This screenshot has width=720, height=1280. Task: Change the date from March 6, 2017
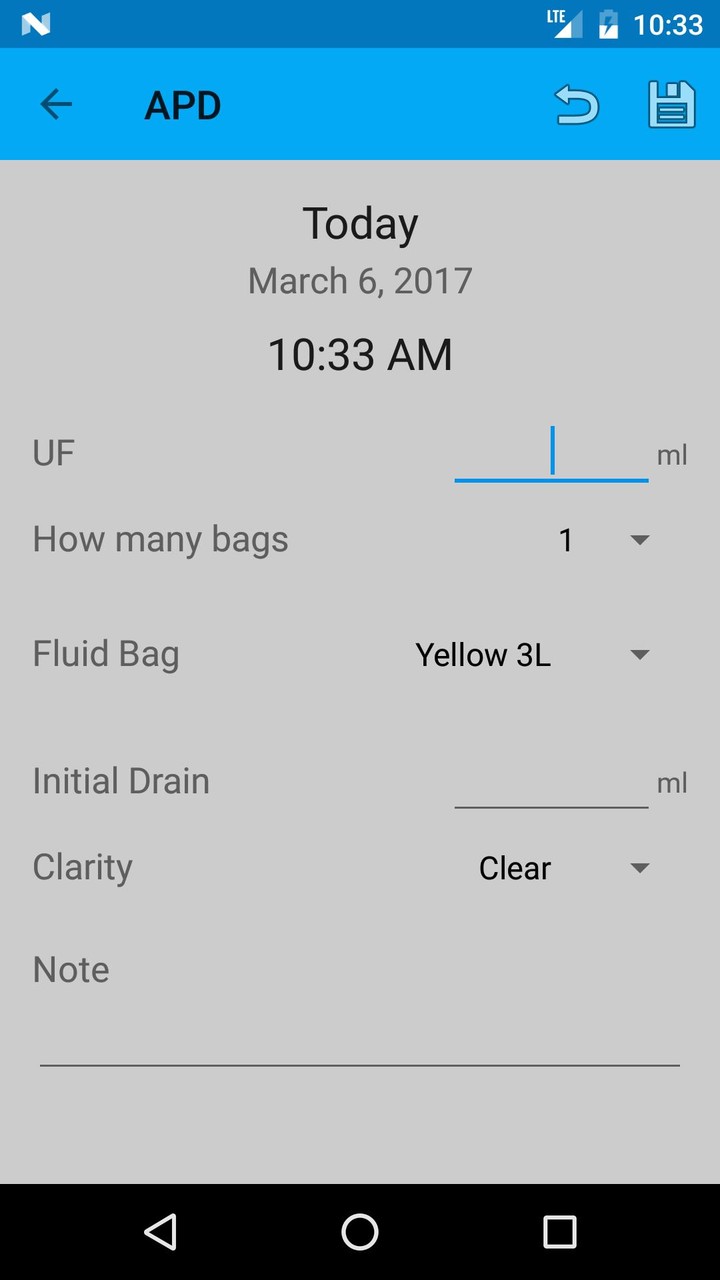pos(360,281)
